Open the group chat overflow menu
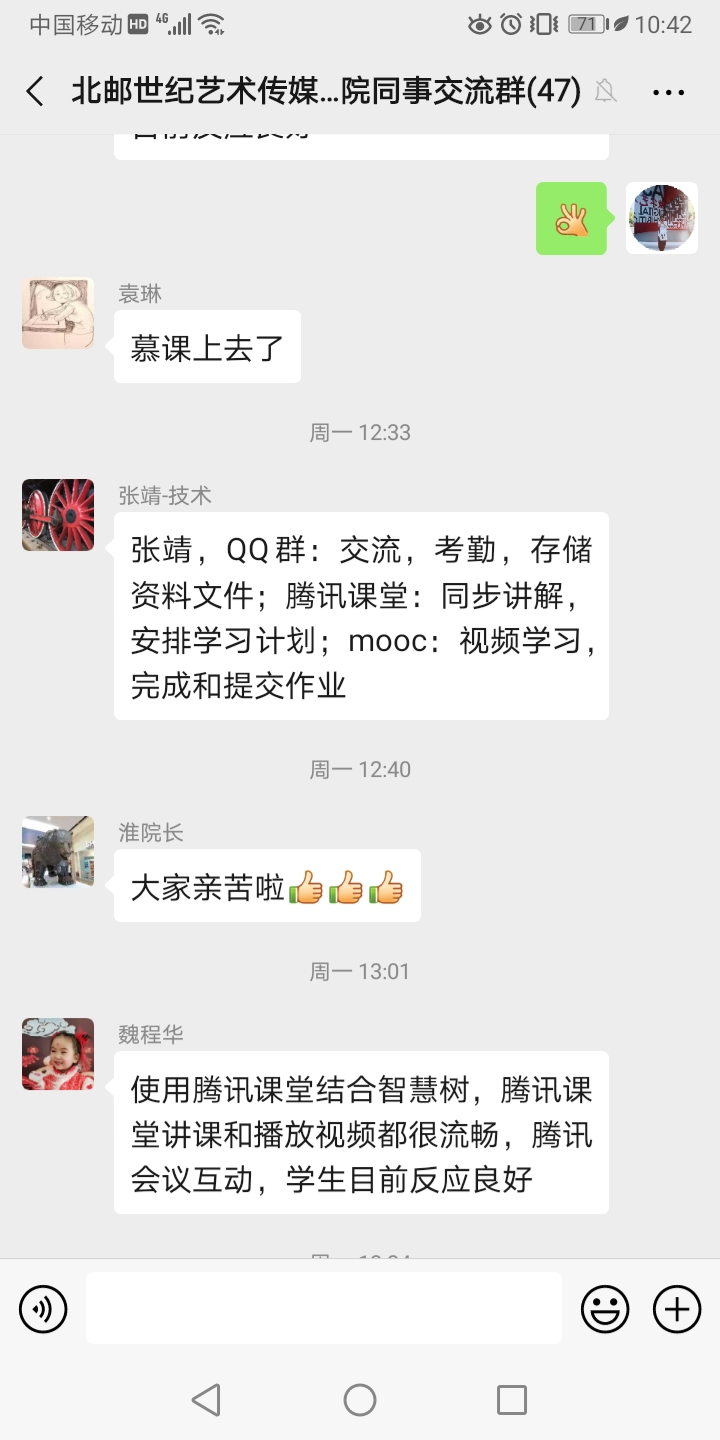This screenshot has width=720, height=1440. 668,93
